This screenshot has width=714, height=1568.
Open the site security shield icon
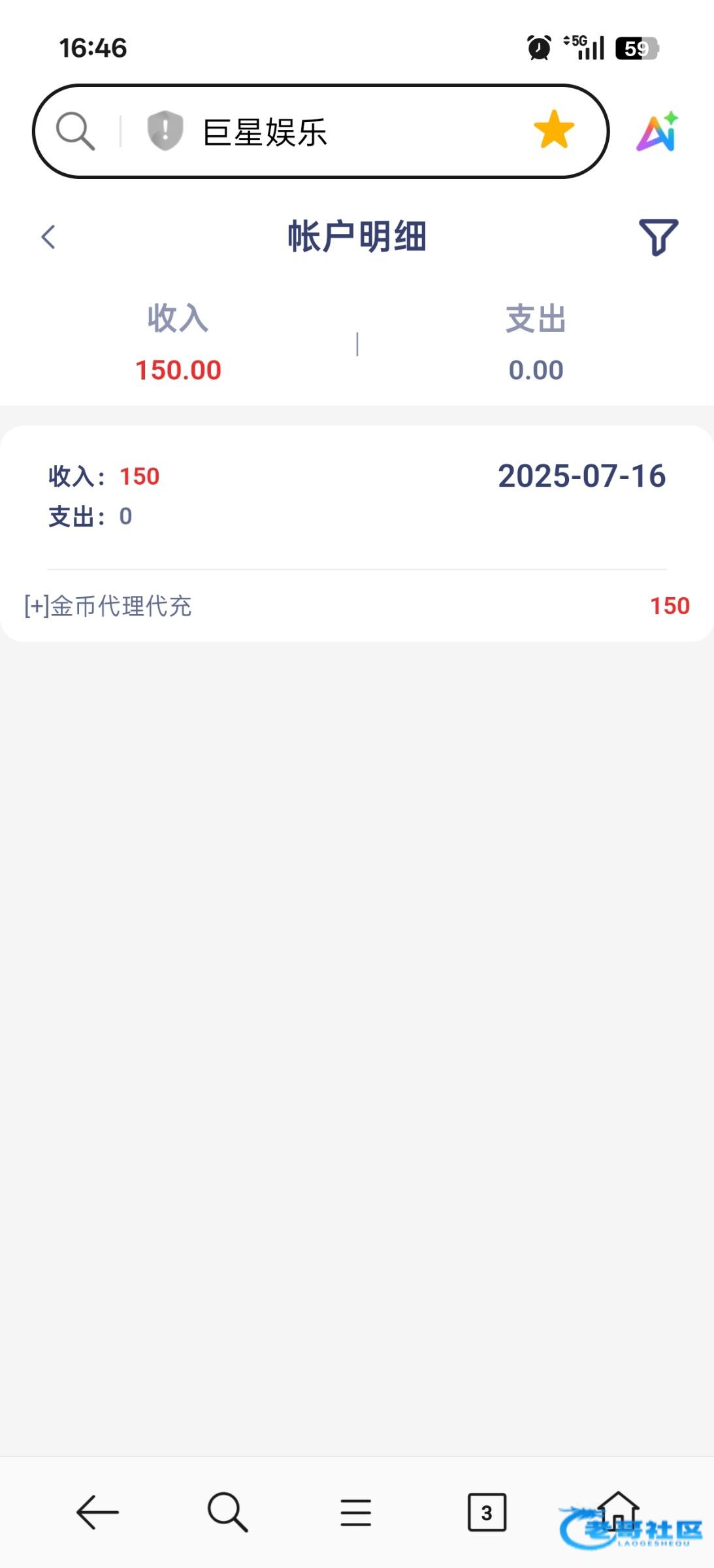(165, 130)
